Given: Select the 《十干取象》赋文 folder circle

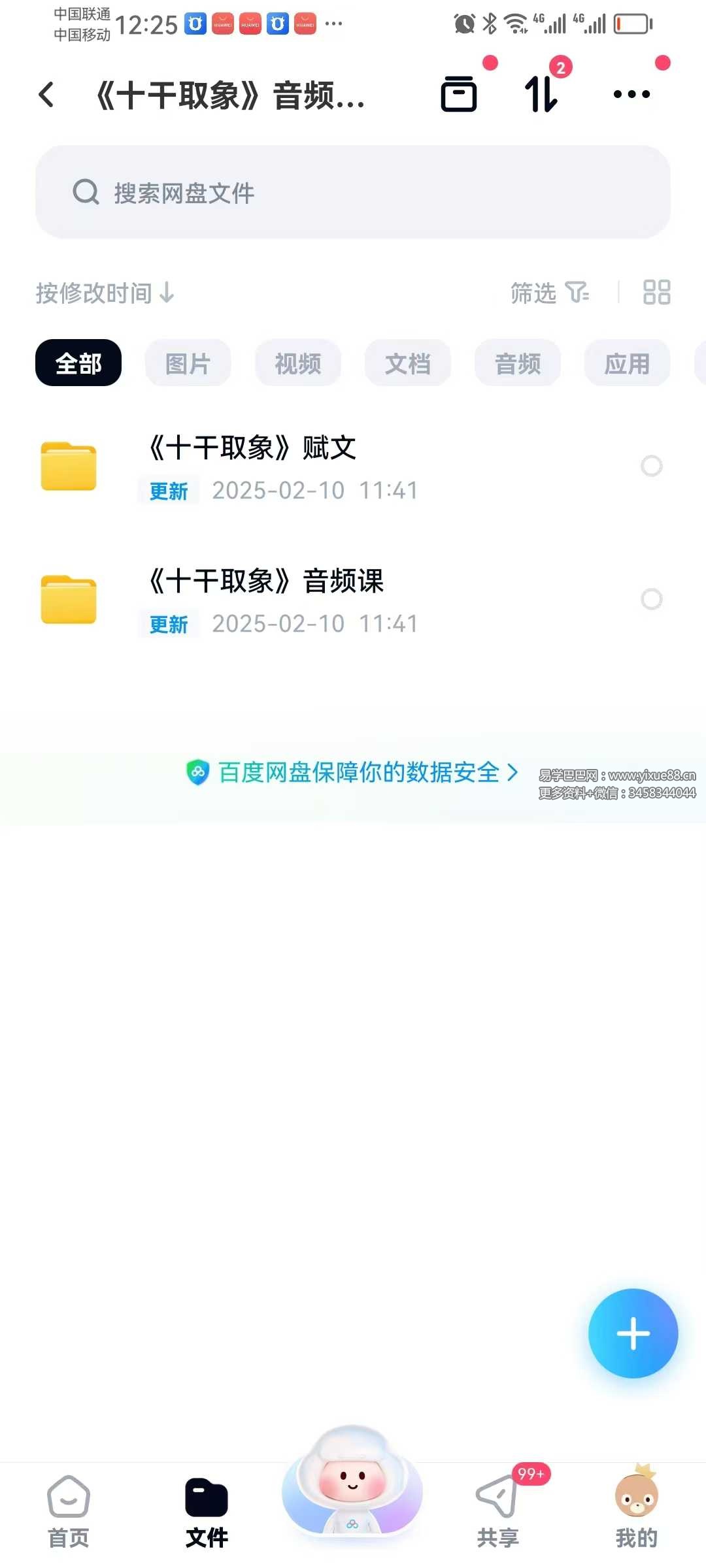Looking at the screenshot, I should click(x=652, y=466).
